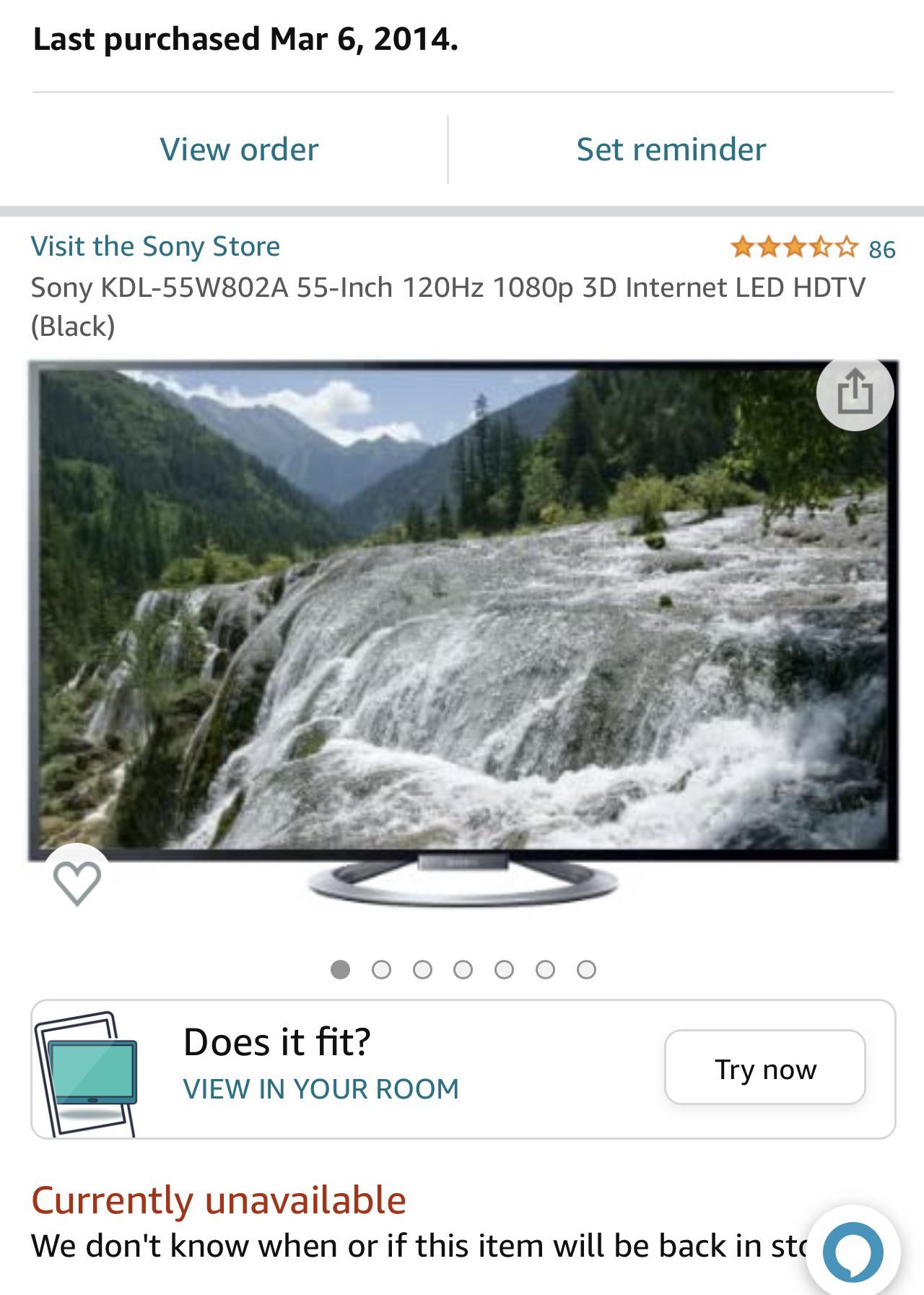This screenshot has height=1295, width=924.
Task: Open VIEW IN YOUR ROOM link
Action: pos(321,1088)
